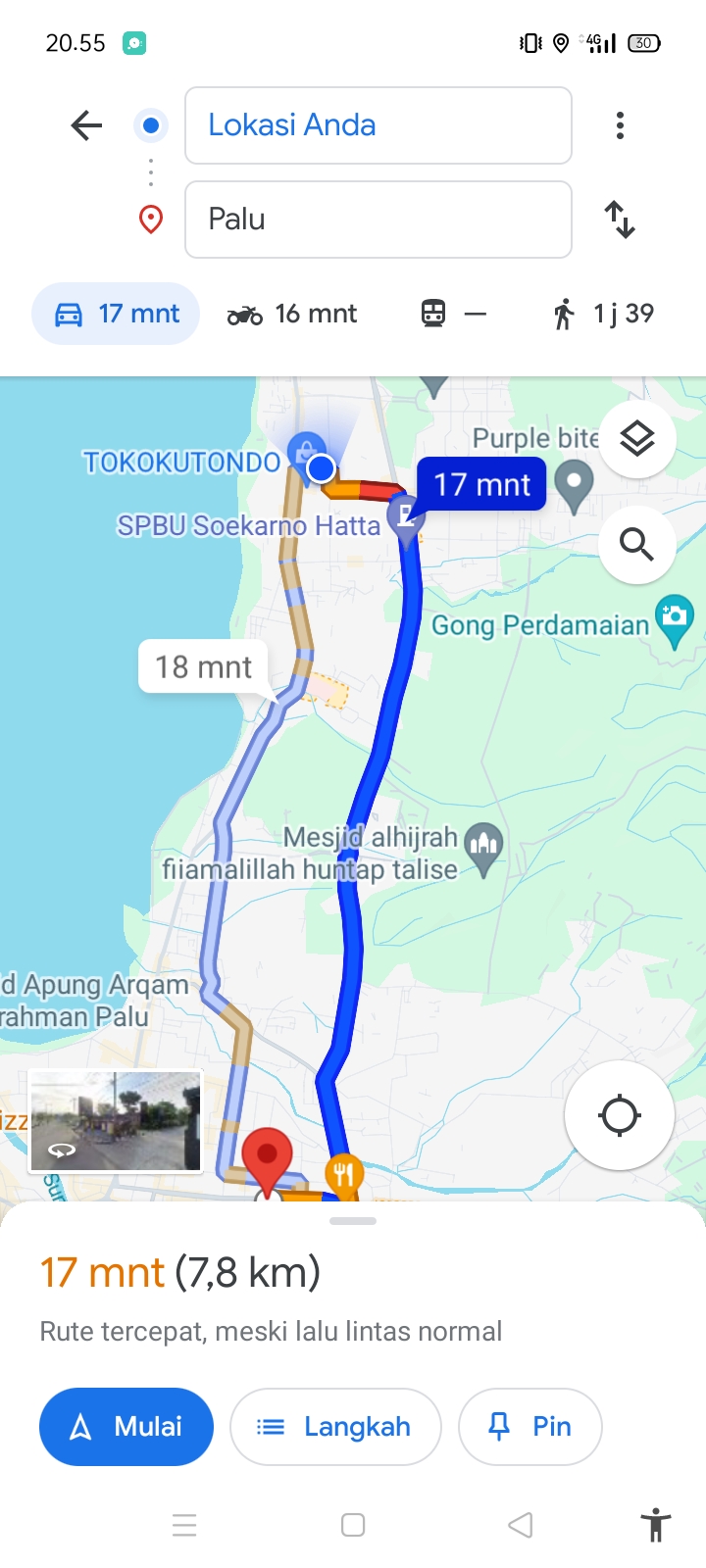Open the three-dot overflow menu
The image size is (706, 1568).
(x=620, y=125)
